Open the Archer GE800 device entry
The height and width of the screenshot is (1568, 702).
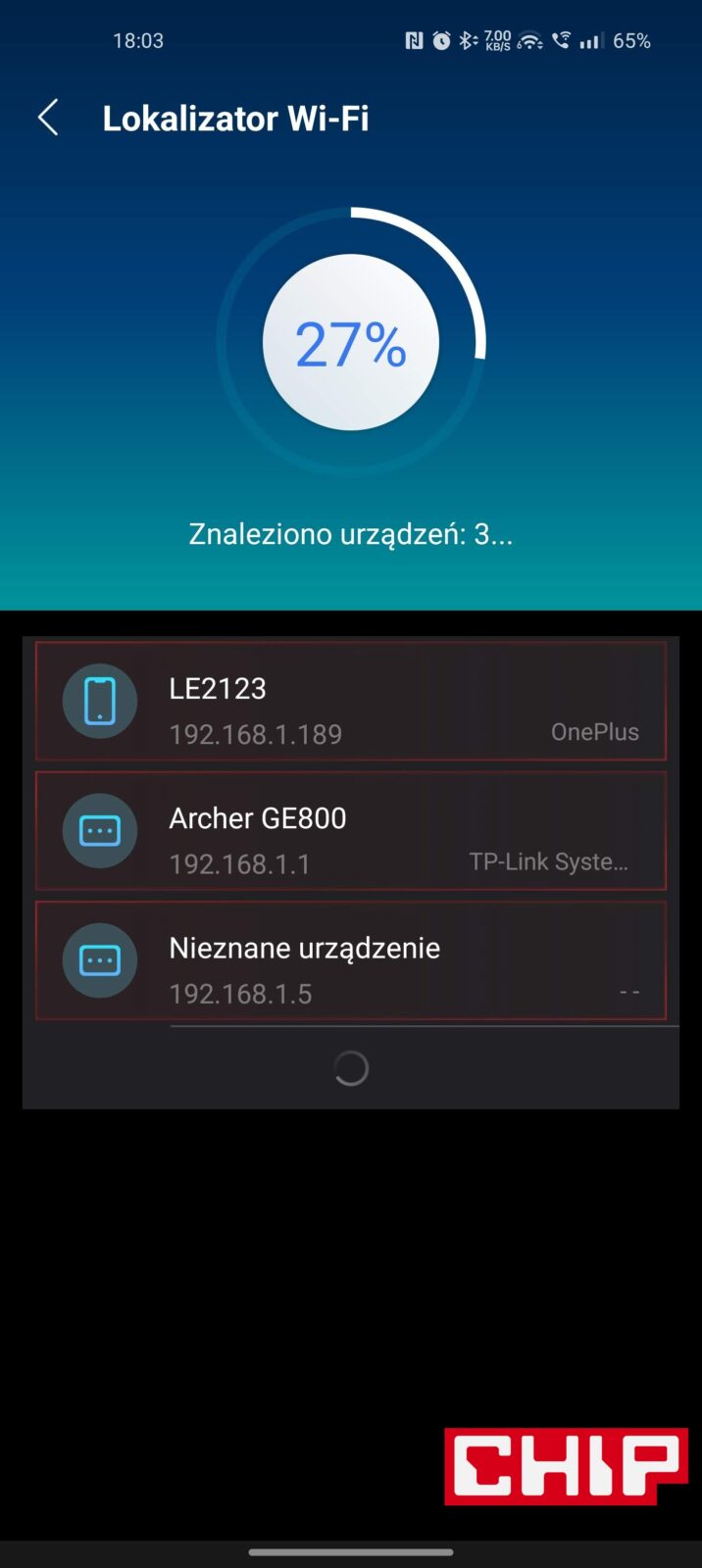click(x=350, y=831)
